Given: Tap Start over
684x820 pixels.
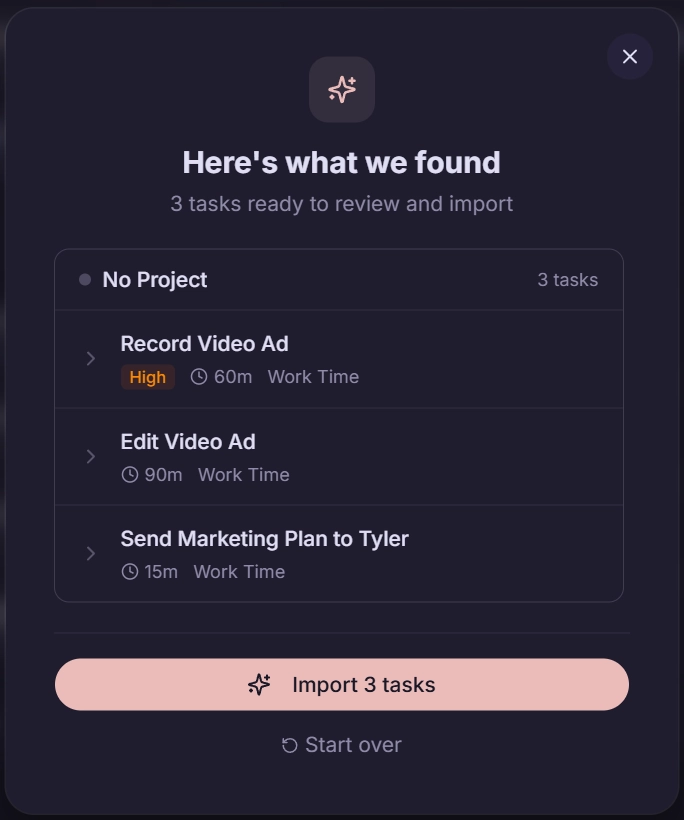Looking at the screenshot, I should click(x=341, y=745).
